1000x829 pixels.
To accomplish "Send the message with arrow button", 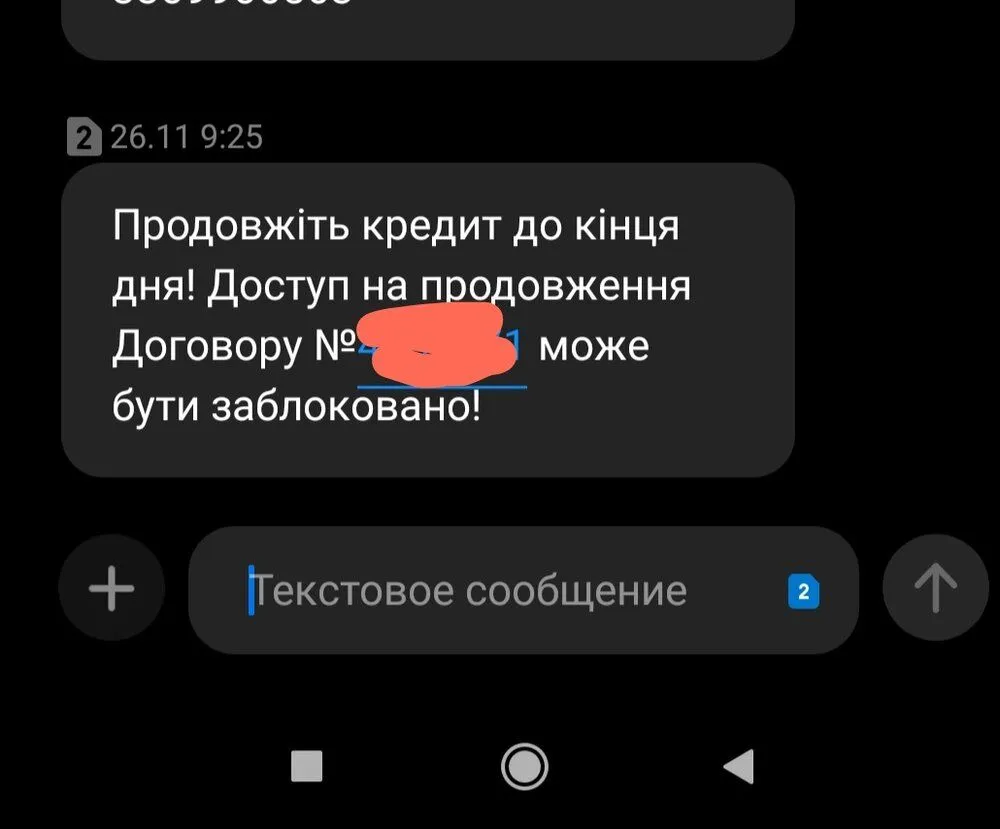I will (x=936, y=588).
